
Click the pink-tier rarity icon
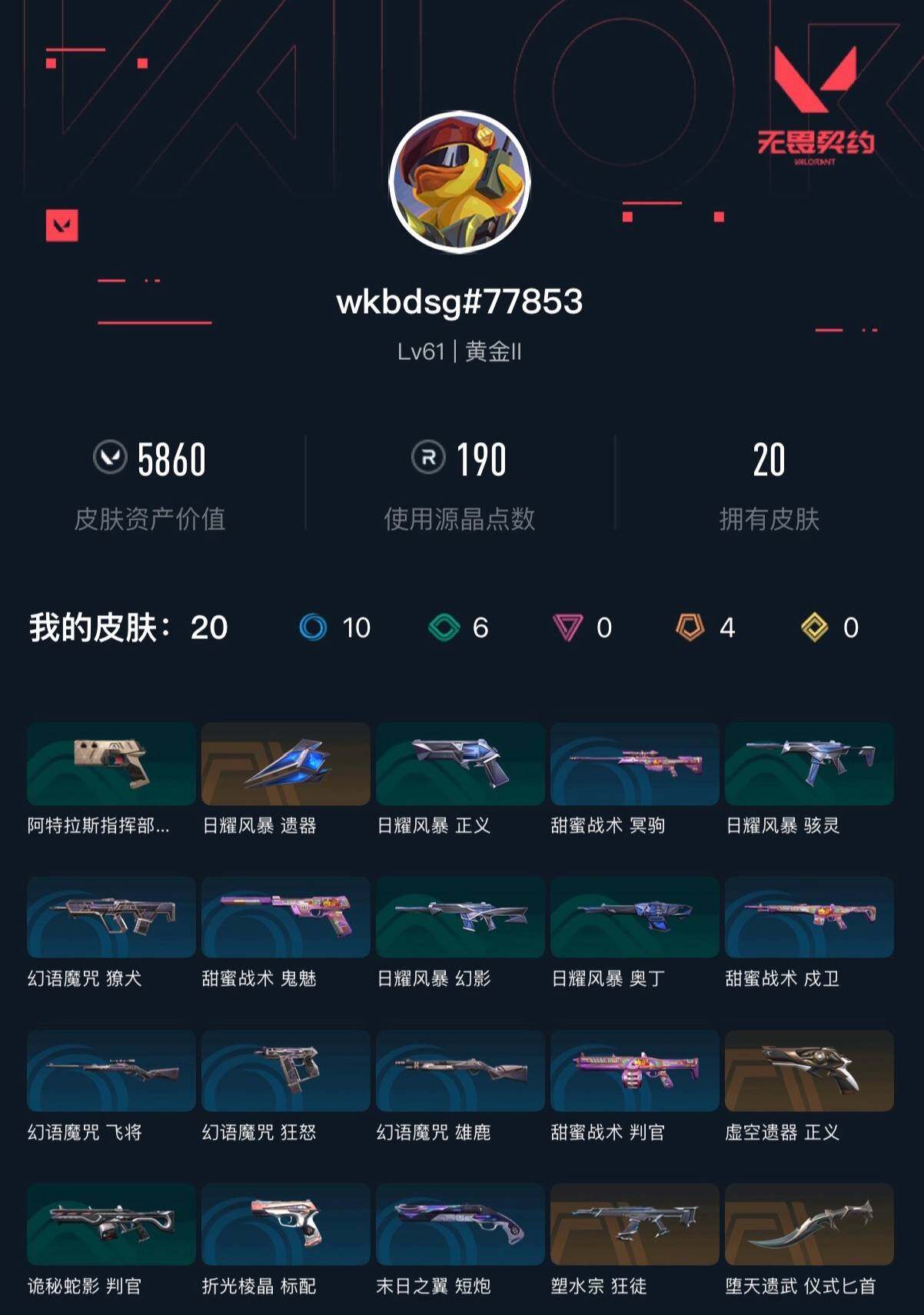[x=567, y=628]
